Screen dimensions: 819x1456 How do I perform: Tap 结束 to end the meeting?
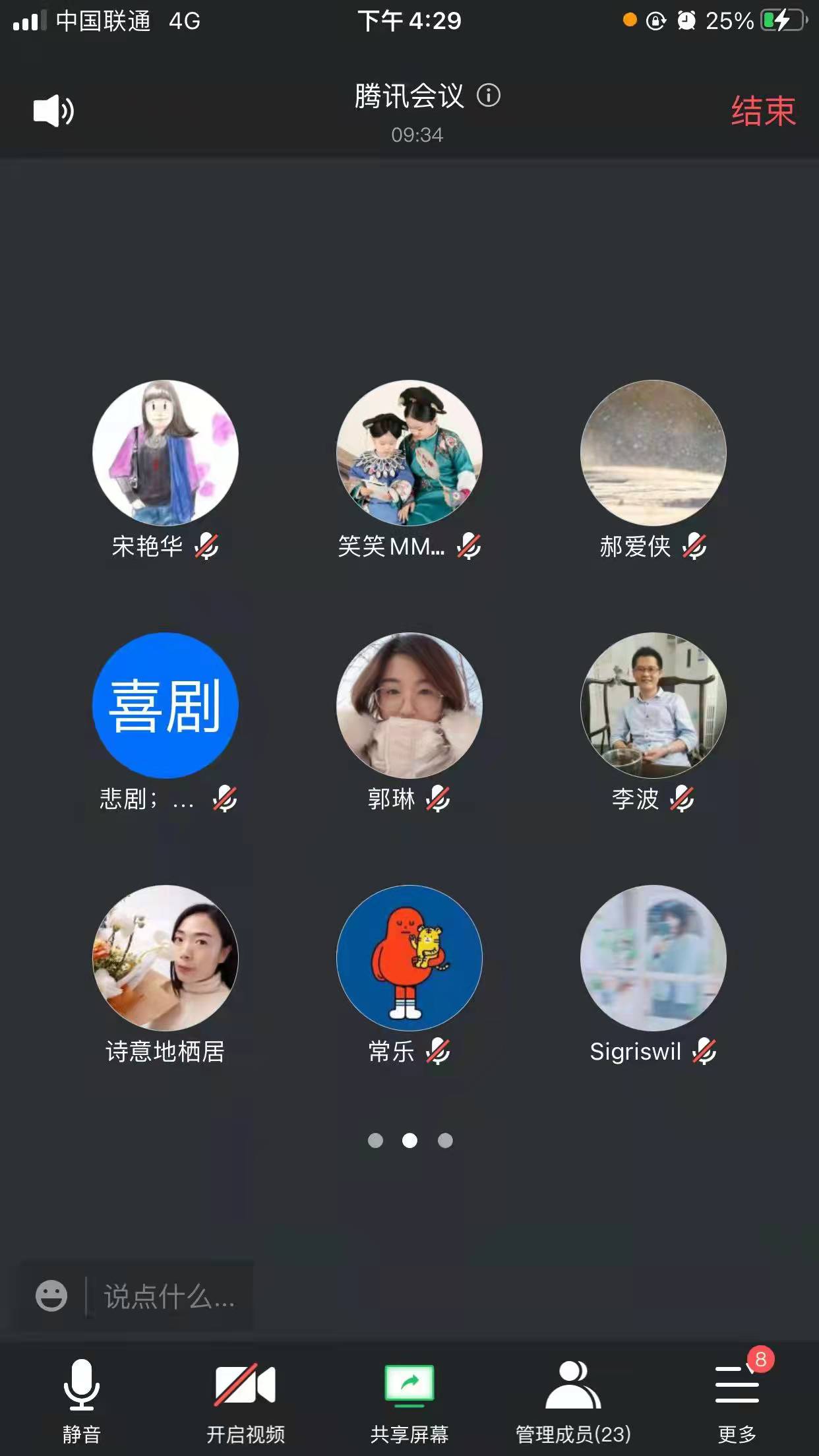[763, 111]
